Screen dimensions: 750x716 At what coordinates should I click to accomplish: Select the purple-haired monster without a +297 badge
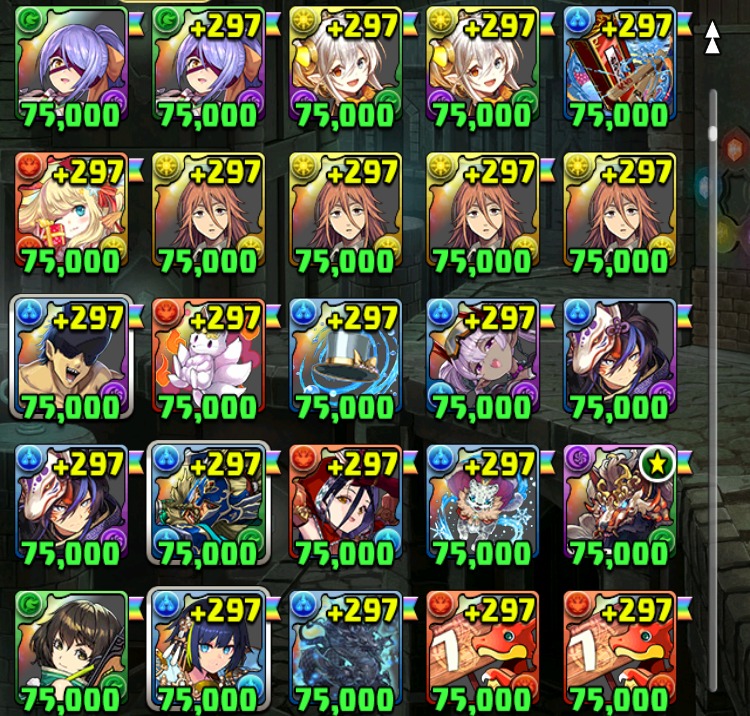[x=71, y=67]
